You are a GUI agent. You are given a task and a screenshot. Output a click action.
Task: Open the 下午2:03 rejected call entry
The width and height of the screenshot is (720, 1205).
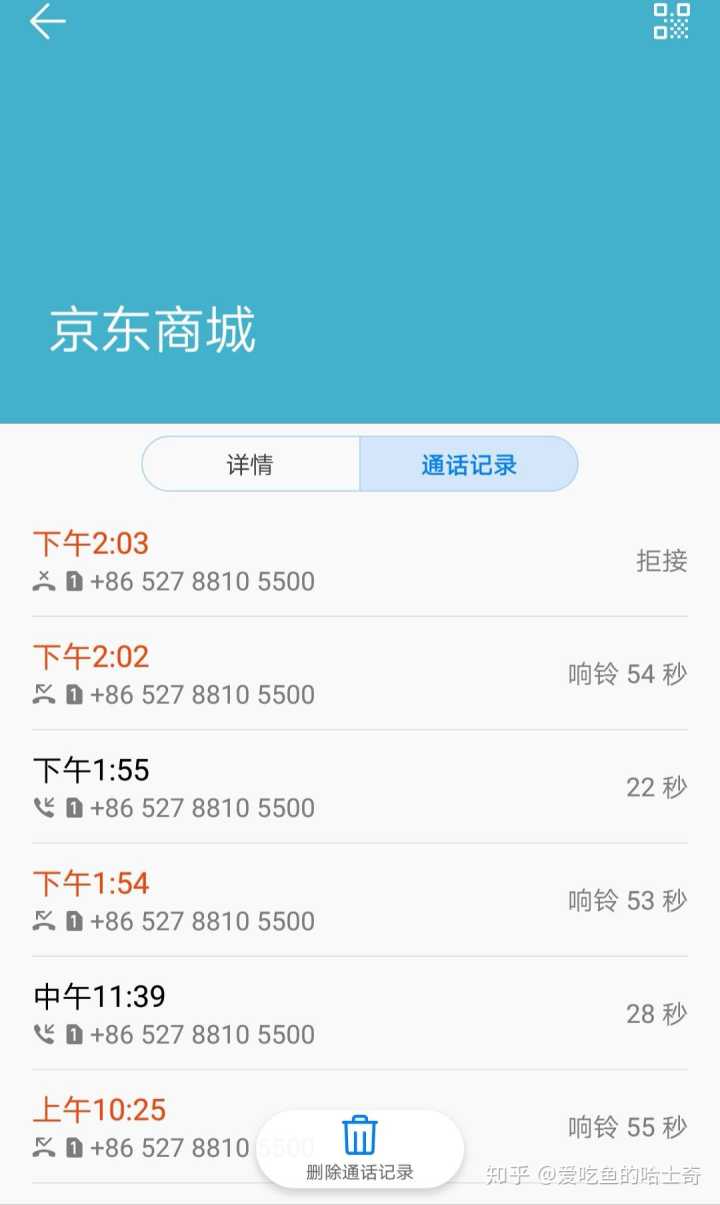[360, 561]
